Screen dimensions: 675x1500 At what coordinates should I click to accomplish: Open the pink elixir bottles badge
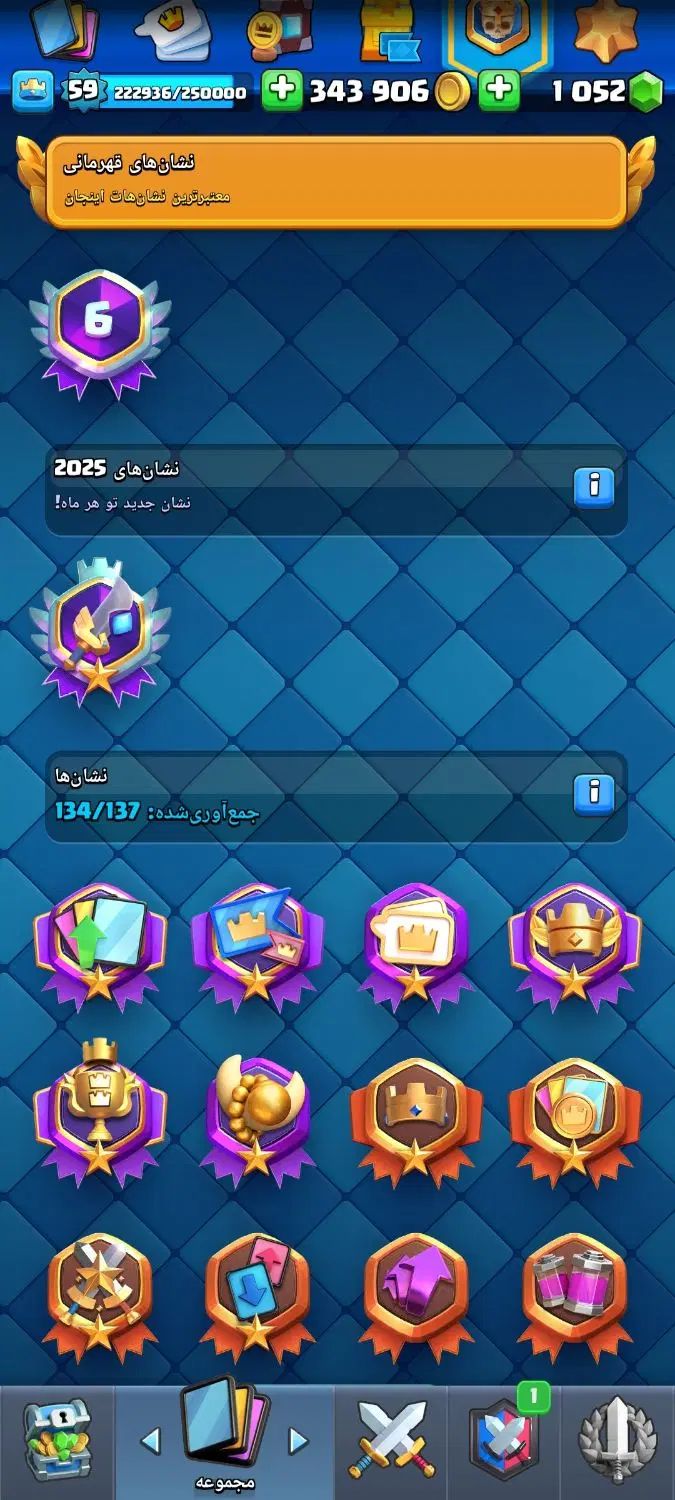click(x=573, y=1292)
